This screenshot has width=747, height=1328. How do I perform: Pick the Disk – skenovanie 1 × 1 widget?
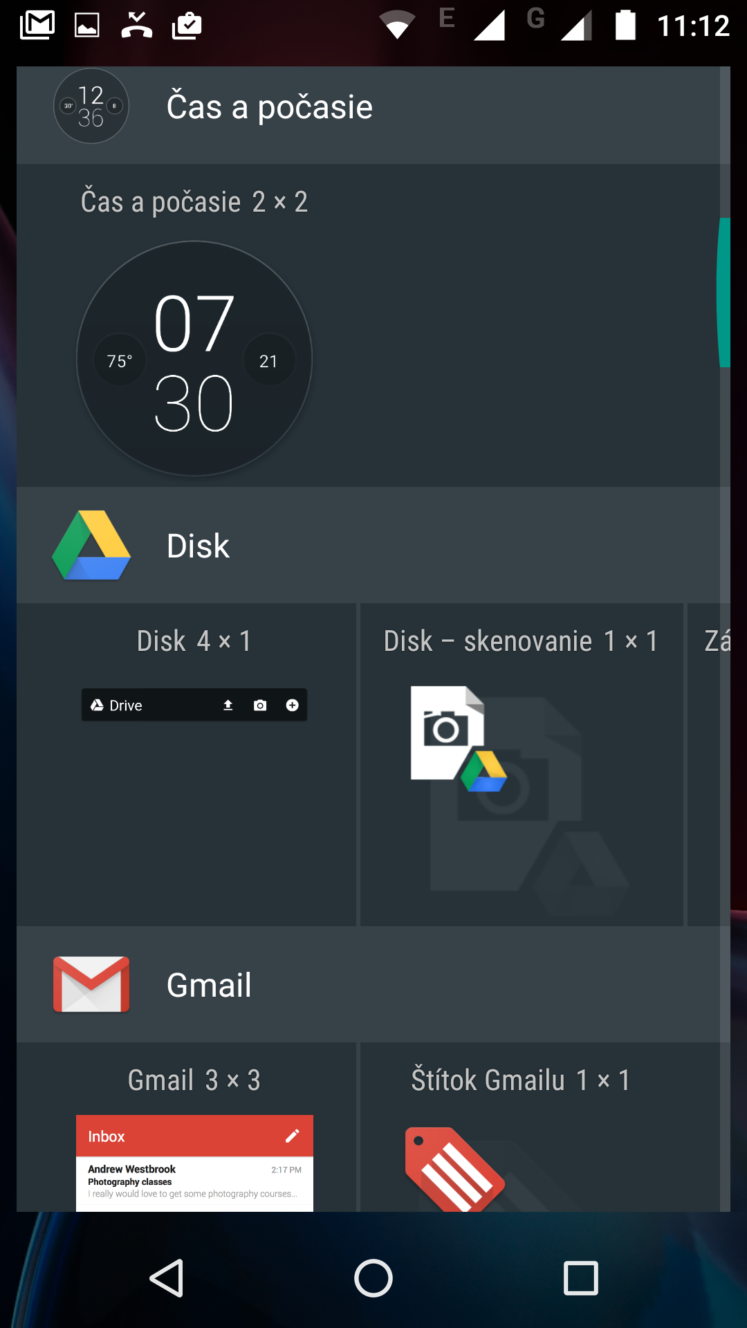(x=520, y=764)
